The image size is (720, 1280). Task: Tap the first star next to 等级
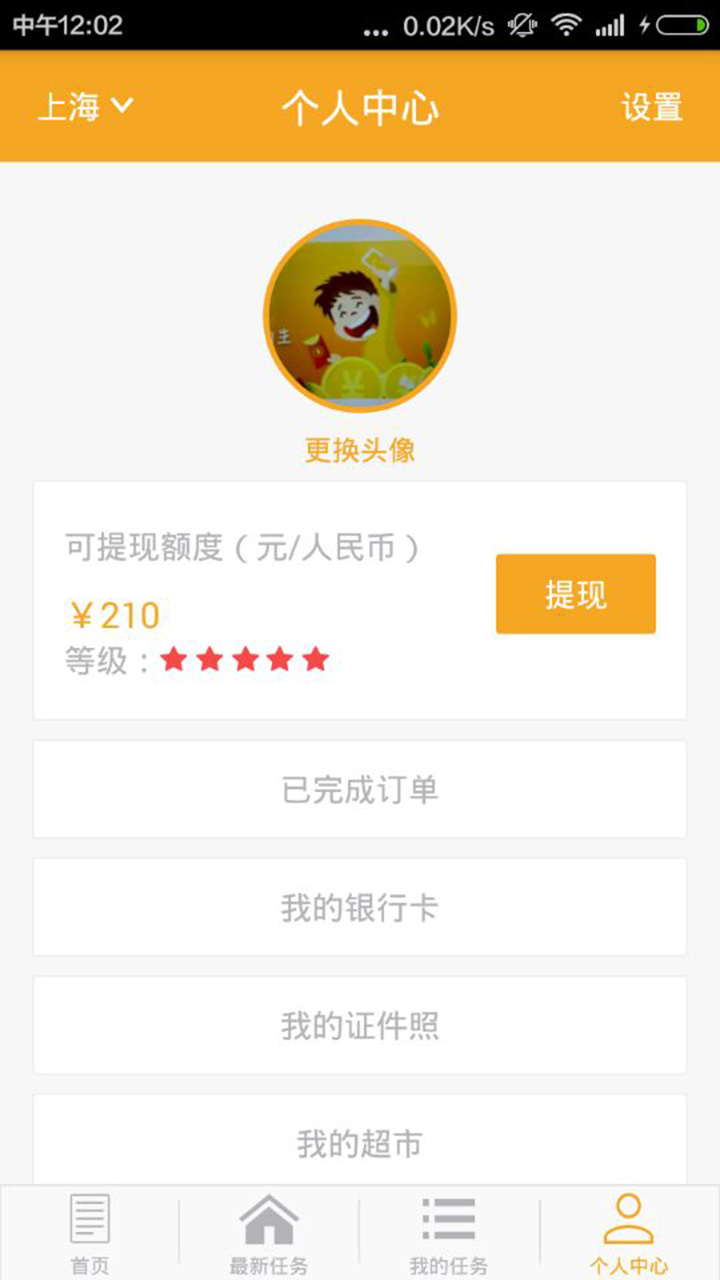pos(172,658)
